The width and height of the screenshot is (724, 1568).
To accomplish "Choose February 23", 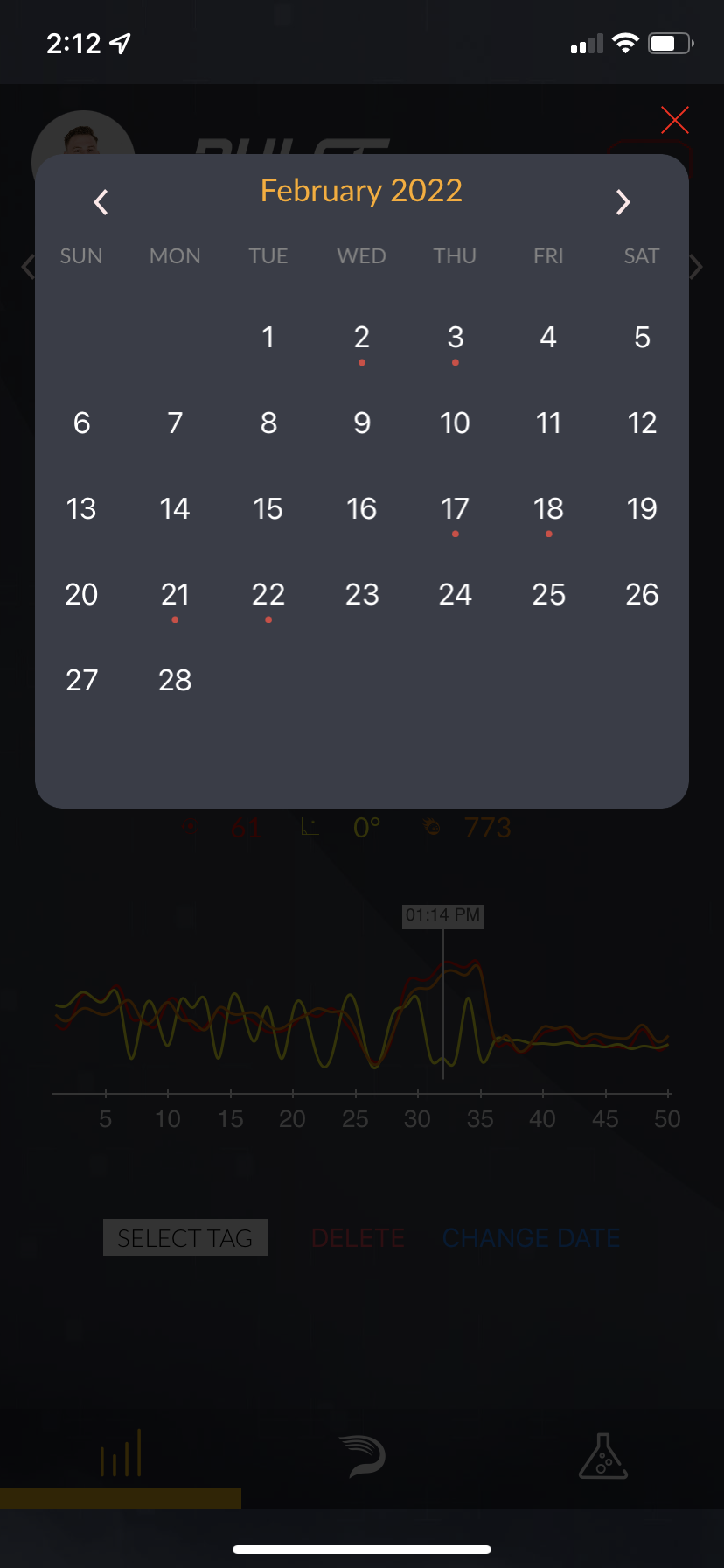I will coord(362,595).
